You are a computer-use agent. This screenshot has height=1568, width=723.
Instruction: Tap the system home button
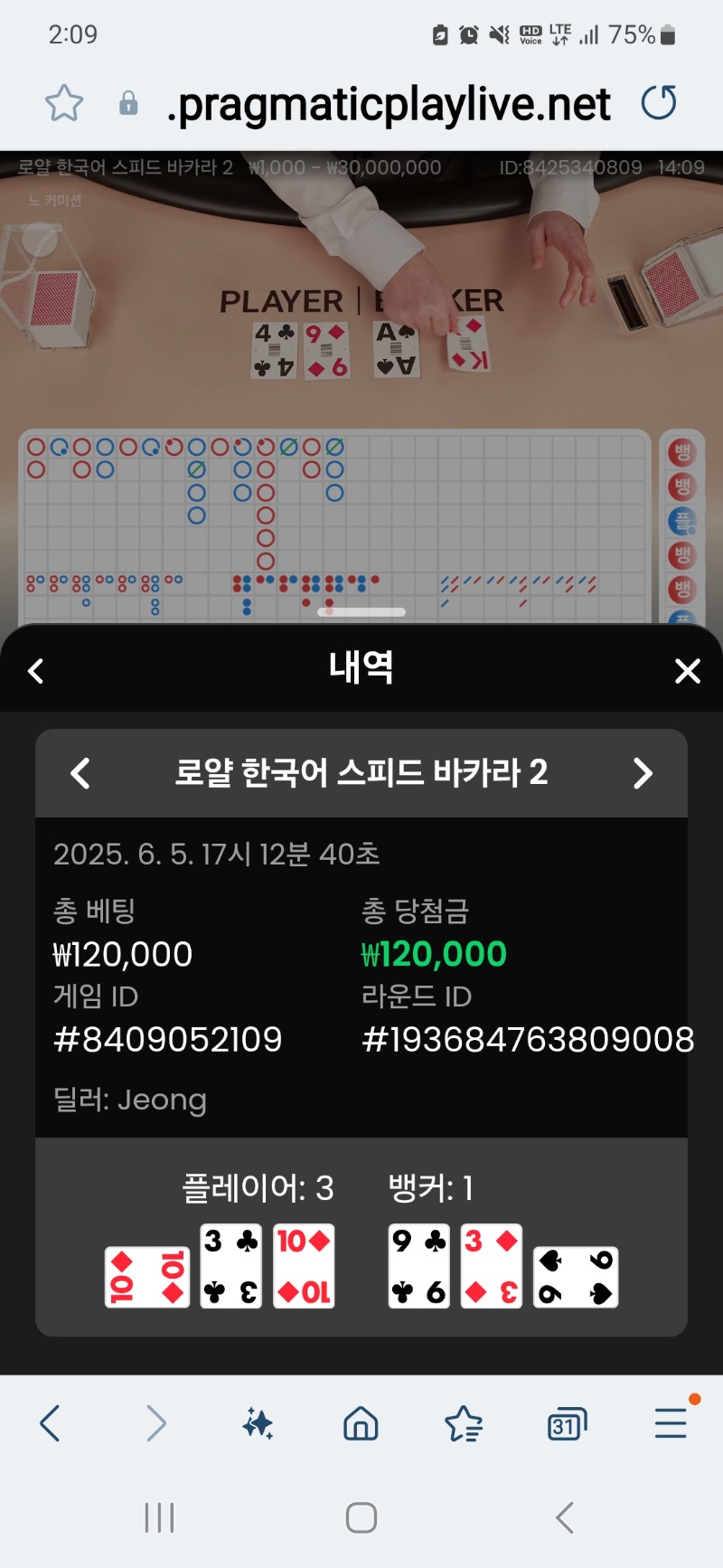click(361, 1517)
